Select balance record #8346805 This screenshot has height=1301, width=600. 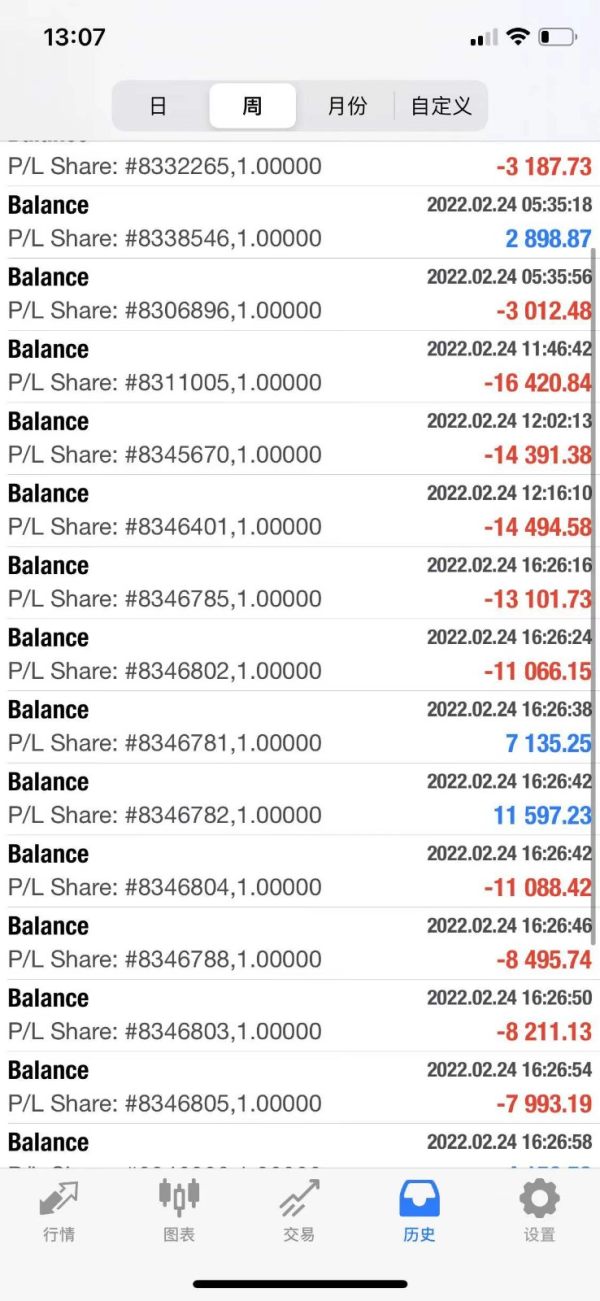click(x=300, y=1086)
